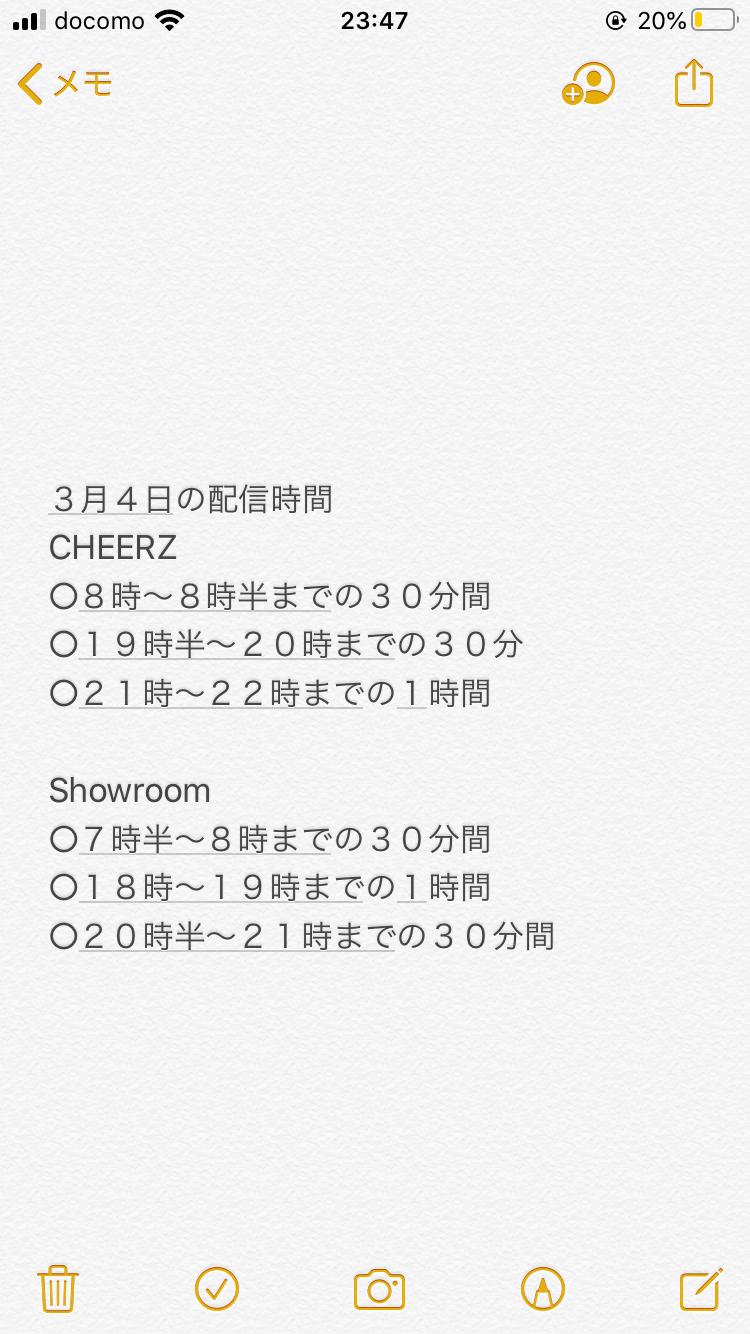Open the share sheet
The height and width of the screenshot is (1334, 750).
pyautogui.click(x=693, y=83)
